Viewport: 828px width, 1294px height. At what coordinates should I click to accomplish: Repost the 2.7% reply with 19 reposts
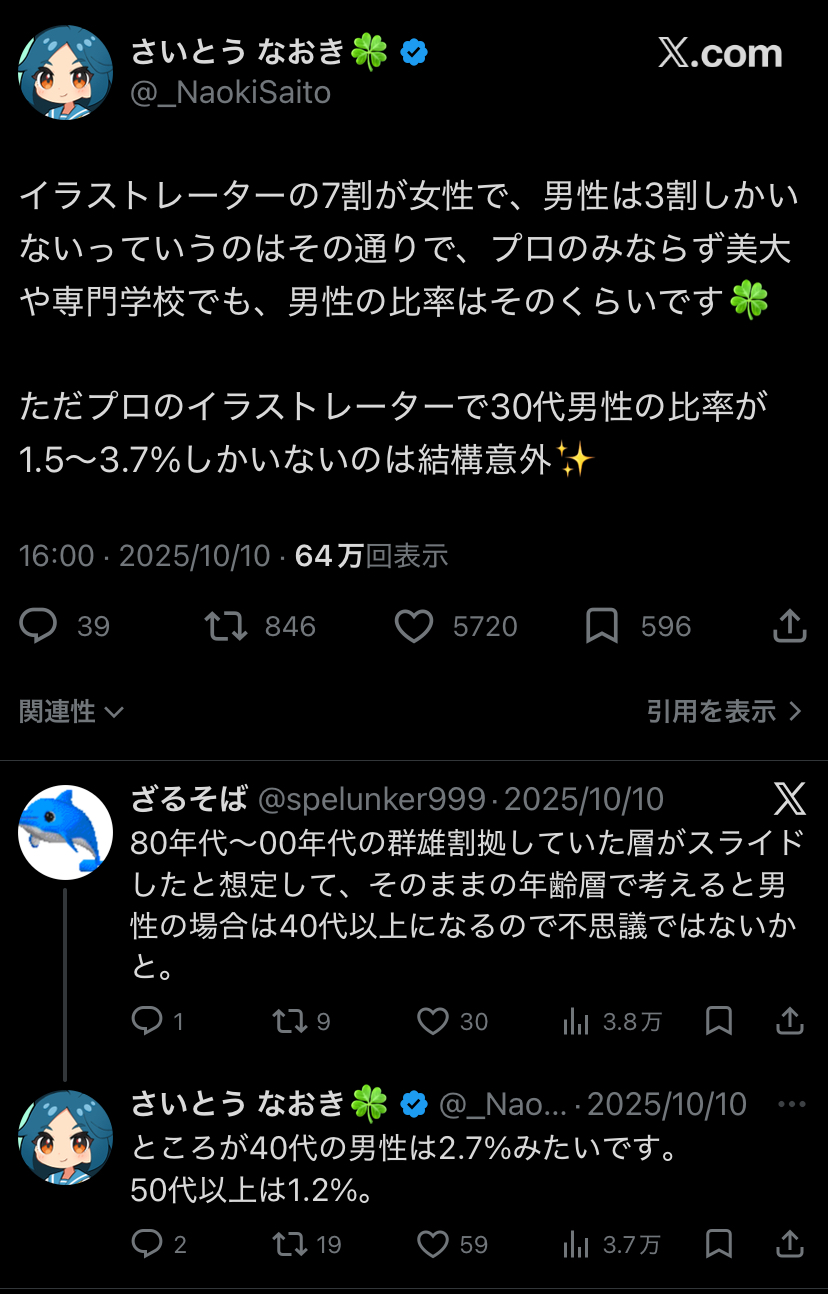coord(291,1244)
